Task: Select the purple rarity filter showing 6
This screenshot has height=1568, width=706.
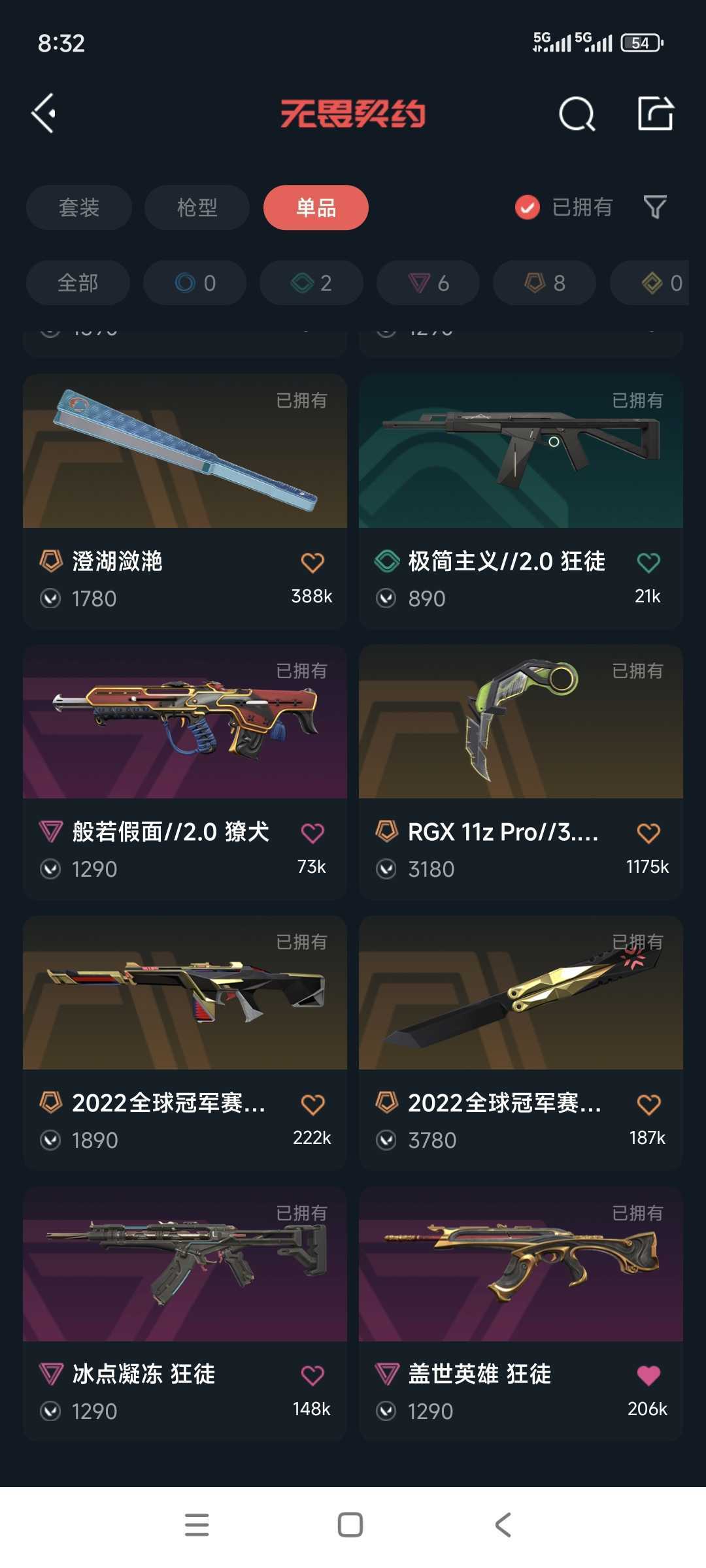Action: pyautogui.click(x=427, y=283)
